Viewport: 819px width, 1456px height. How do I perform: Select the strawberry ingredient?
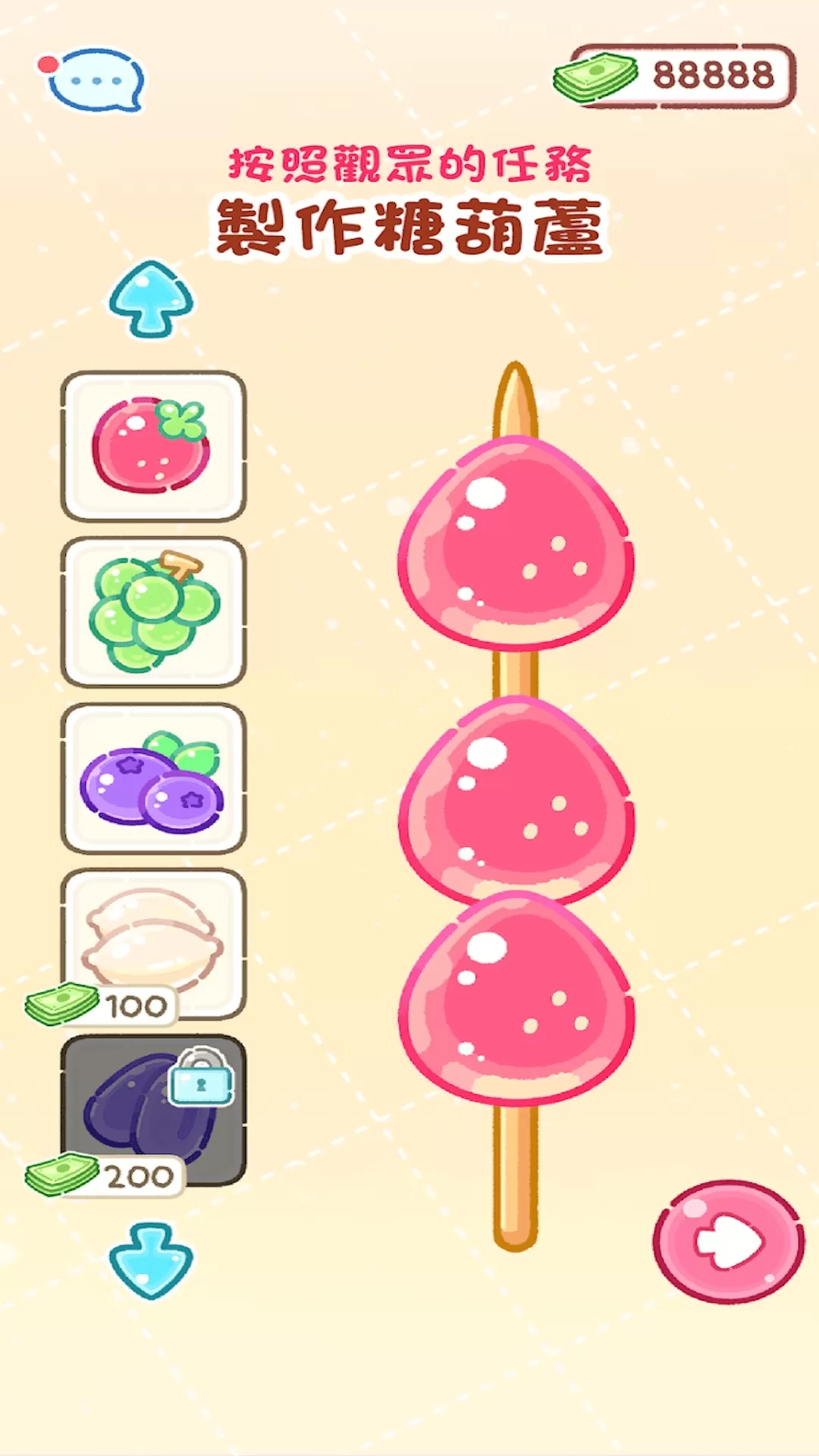coord(153,446)
